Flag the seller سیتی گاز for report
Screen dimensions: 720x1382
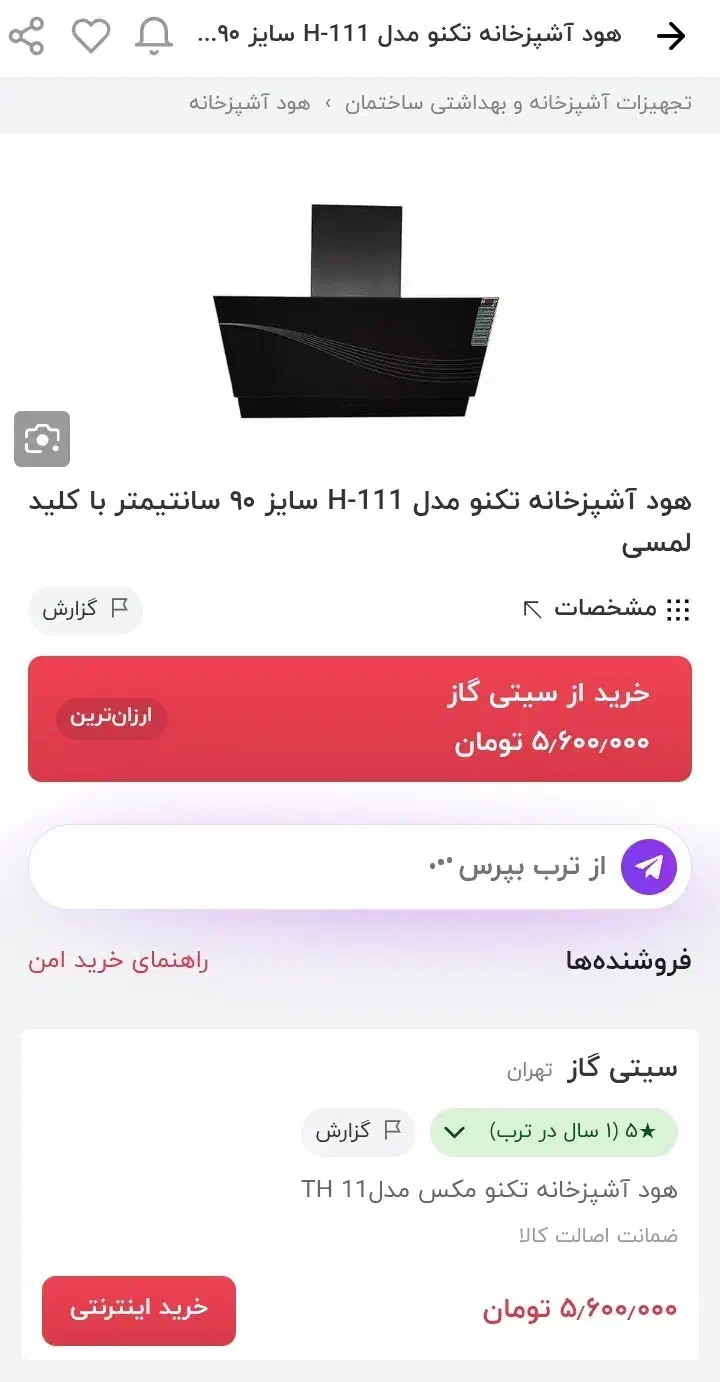click(358, 1131)
